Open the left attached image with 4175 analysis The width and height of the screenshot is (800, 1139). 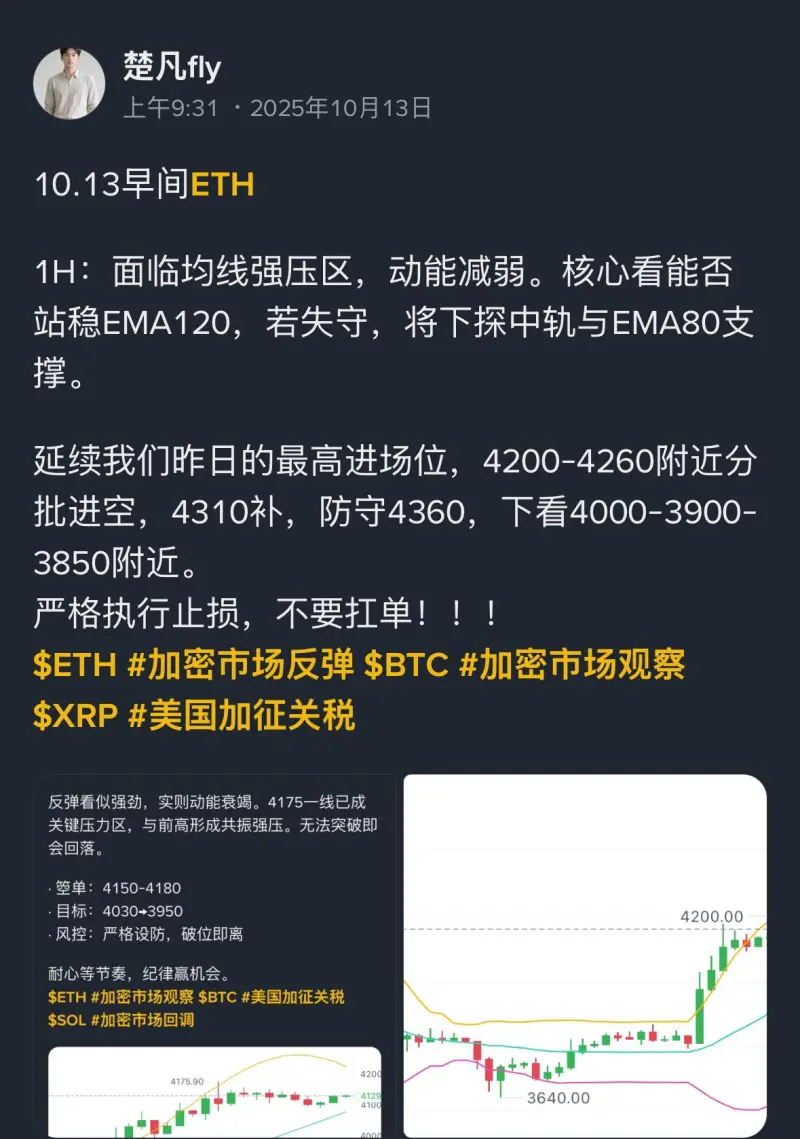[214, 955]
